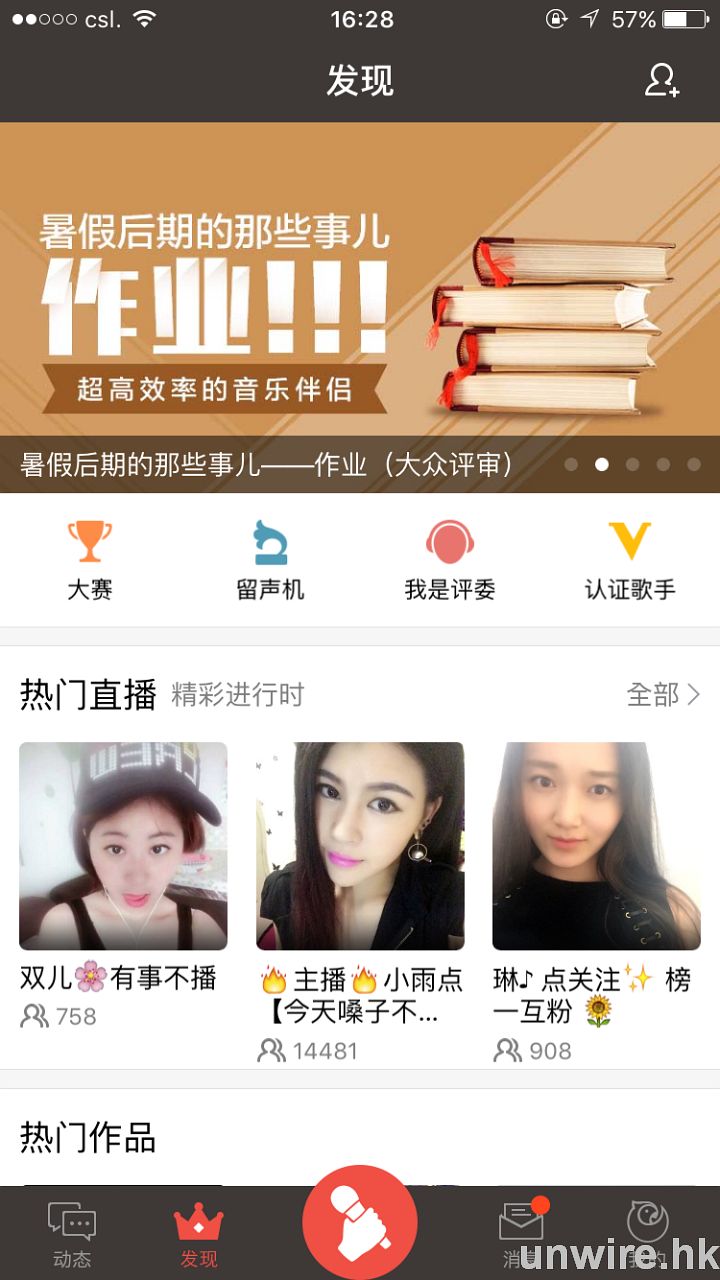Watch the 小雨点 live stream
Screen dimensions: 720x1280
tap(360, 846)
